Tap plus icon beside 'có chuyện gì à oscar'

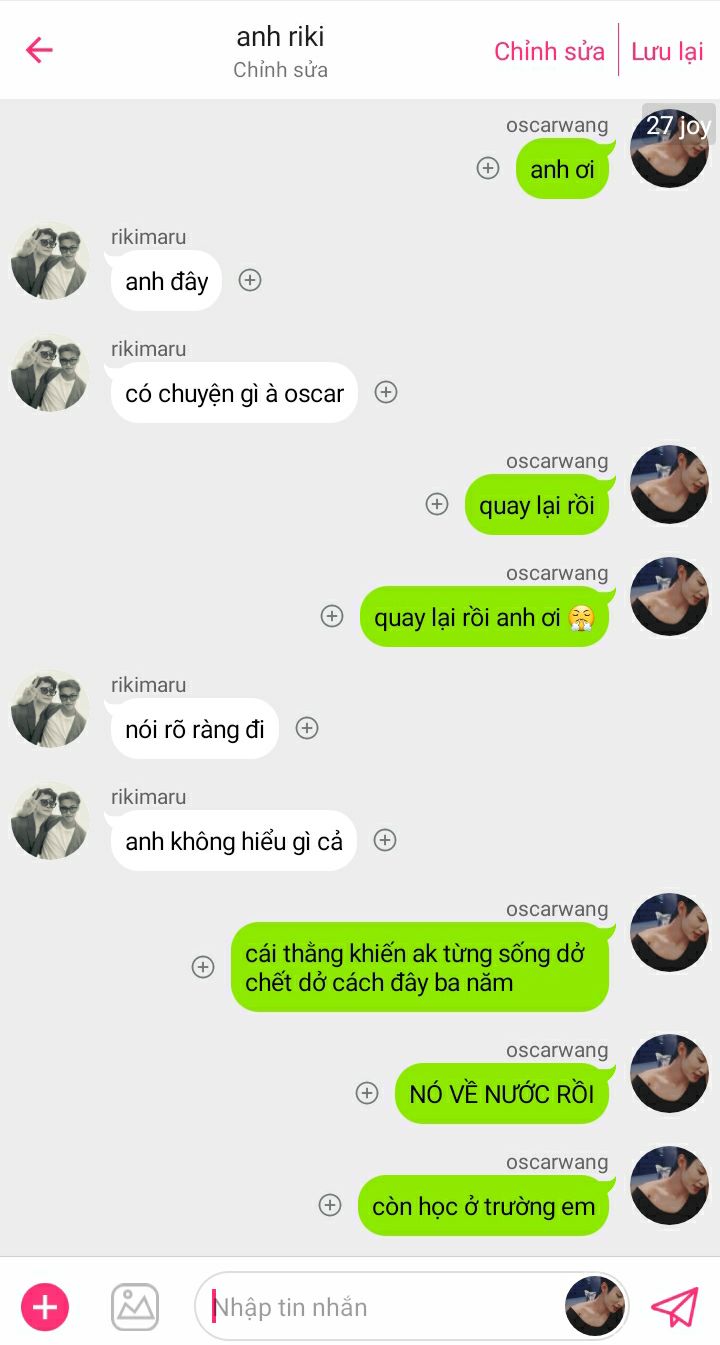[x=386, y=392]
